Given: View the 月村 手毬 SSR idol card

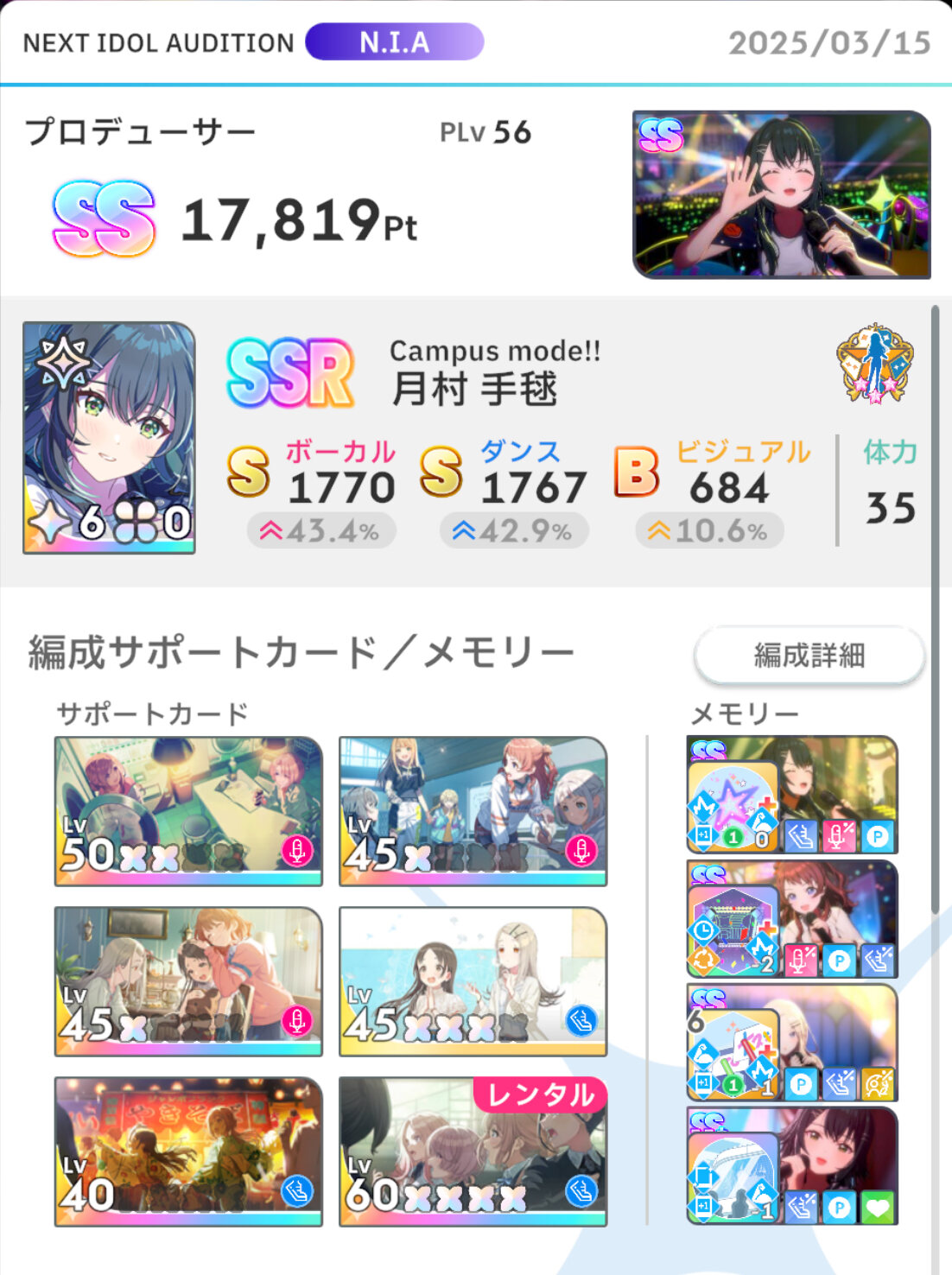Looking at the screenshot, I should click(x=109, y=437).
